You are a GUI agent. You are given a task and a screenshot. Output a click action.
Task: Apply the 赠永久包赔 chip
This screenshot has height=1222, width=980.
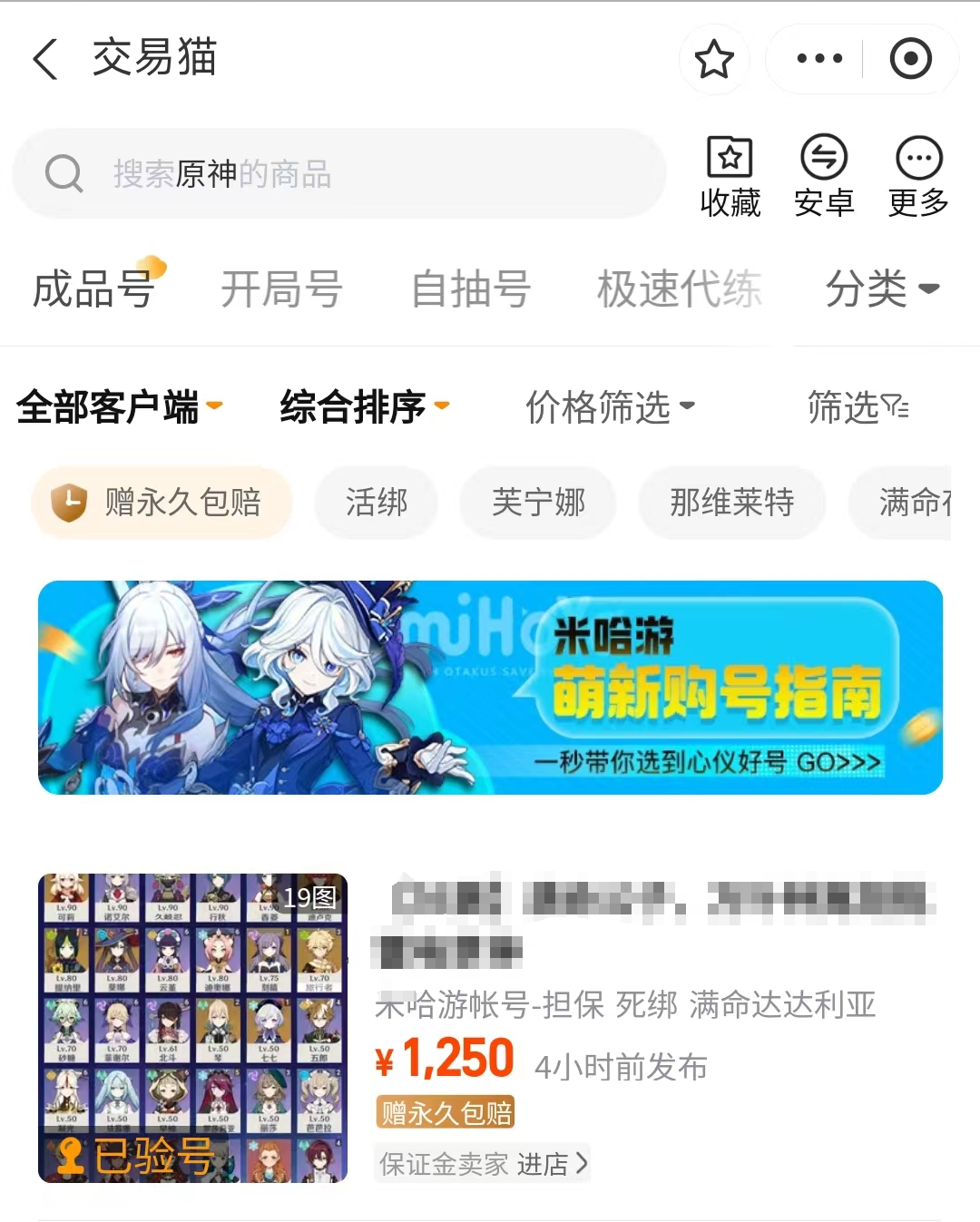(162, 502)
